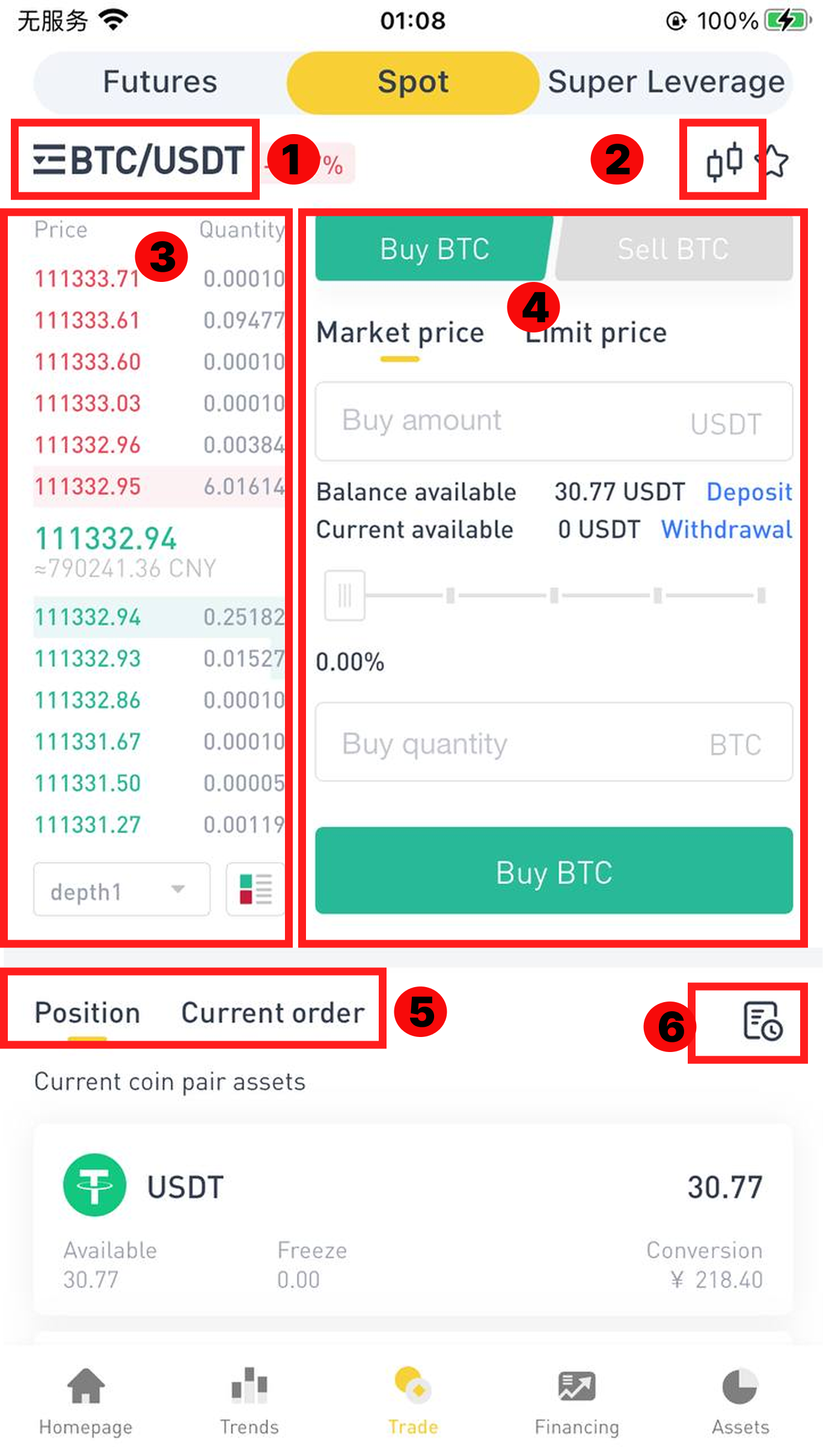Switch to Limit price order type
Image resolution: width=823 pixels, height=1456 pixels.
point(596,332)
